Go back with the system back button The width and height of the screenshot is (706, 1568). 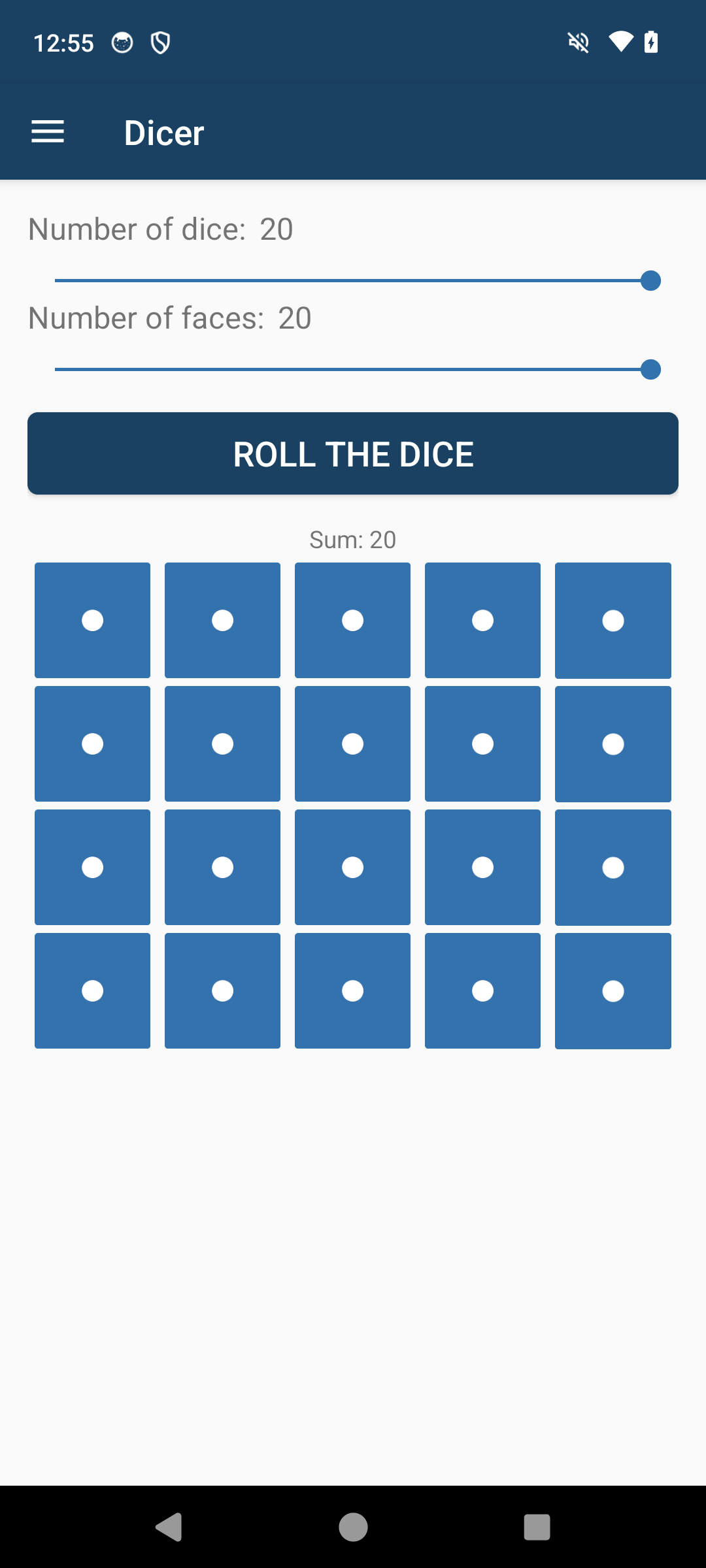pos(169,1527)
